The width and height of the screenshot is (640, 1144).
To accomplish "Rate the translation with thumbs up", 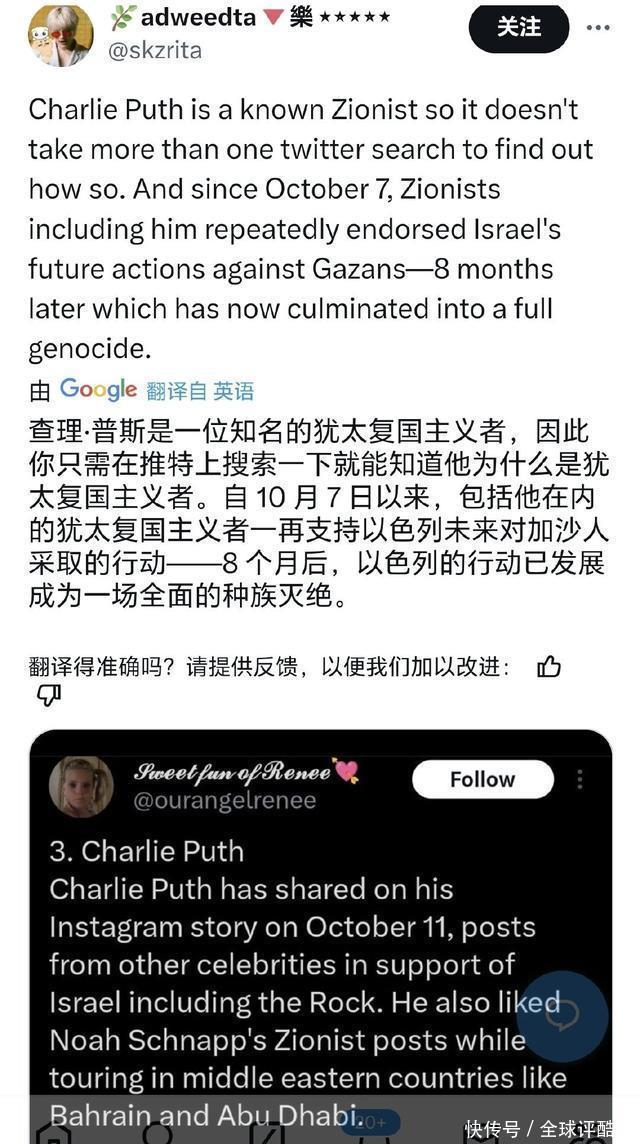I will click(x=549, y=667).
